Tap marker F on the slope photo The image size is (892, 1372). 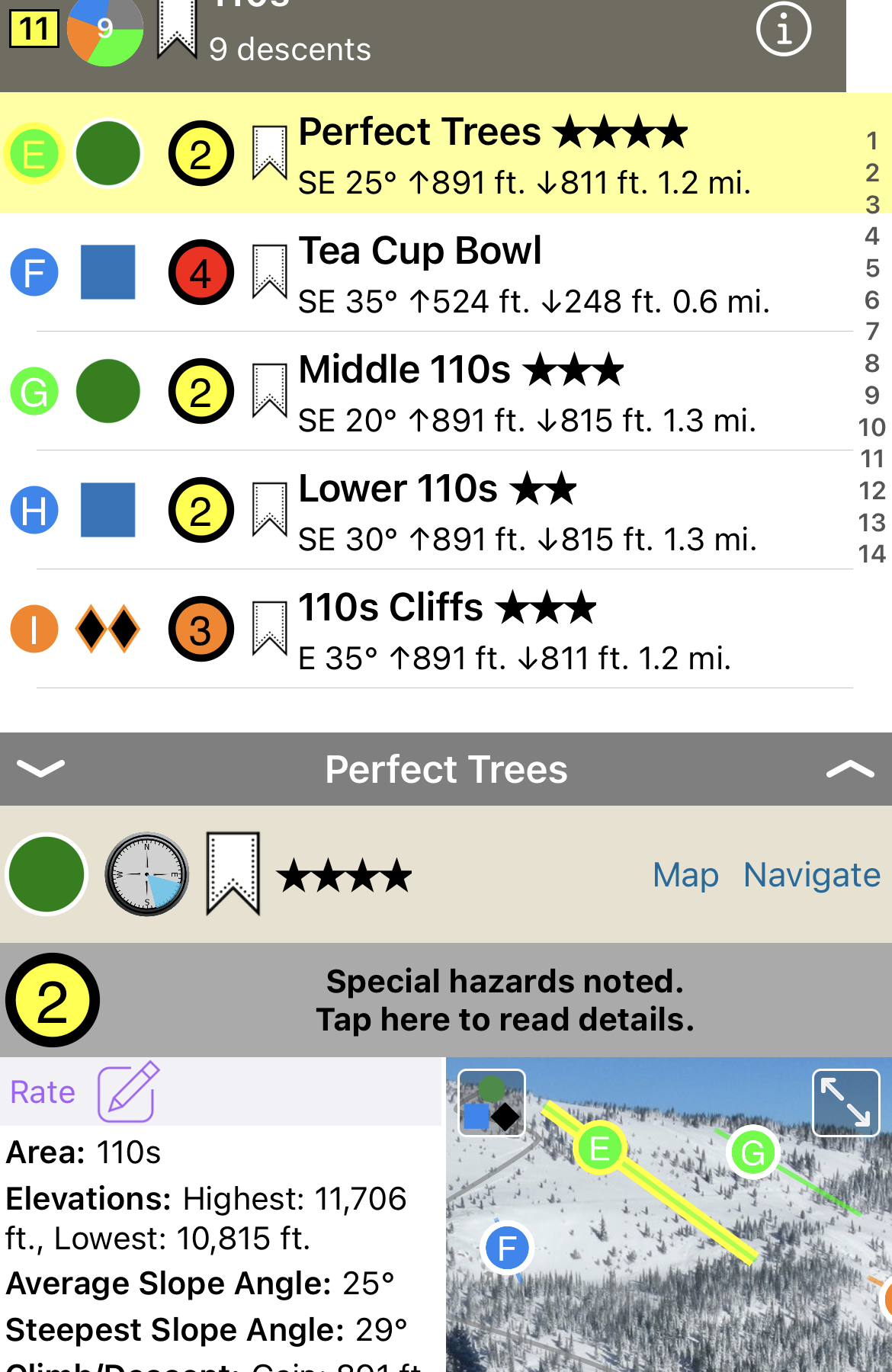coord(507,1249)
